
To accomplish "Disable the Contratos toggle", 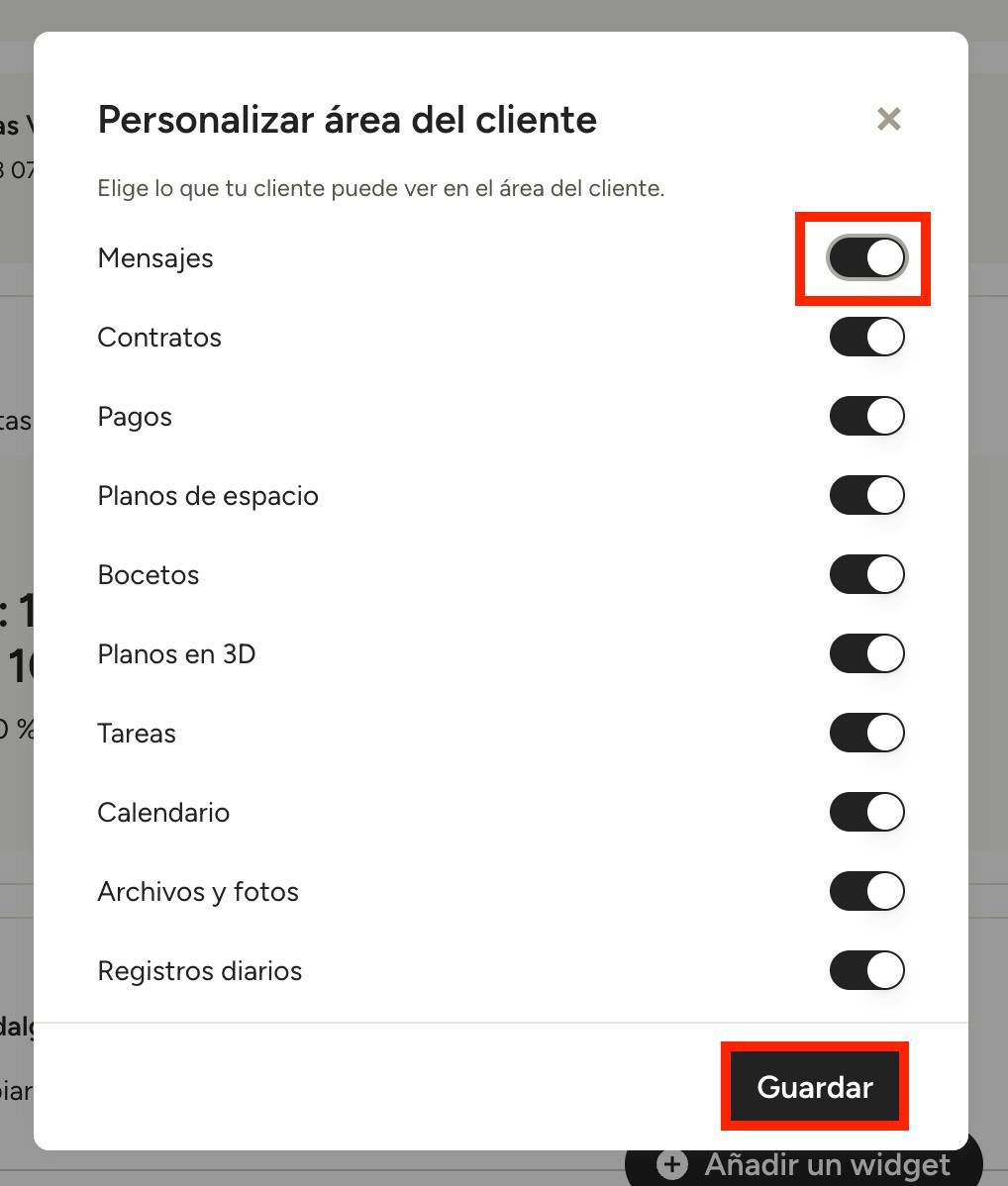I will pyautogui.click(x=866, y=338).
